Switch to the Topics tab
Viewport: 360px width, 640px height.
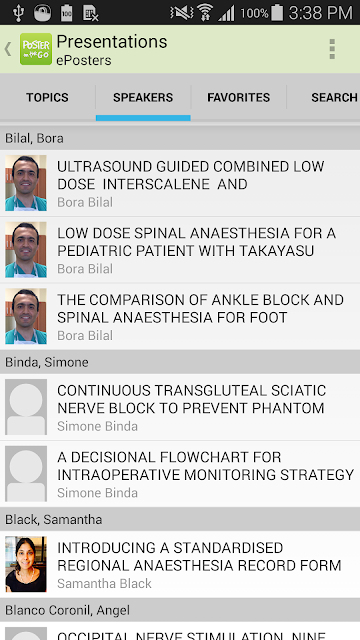(x=48, y=98)
